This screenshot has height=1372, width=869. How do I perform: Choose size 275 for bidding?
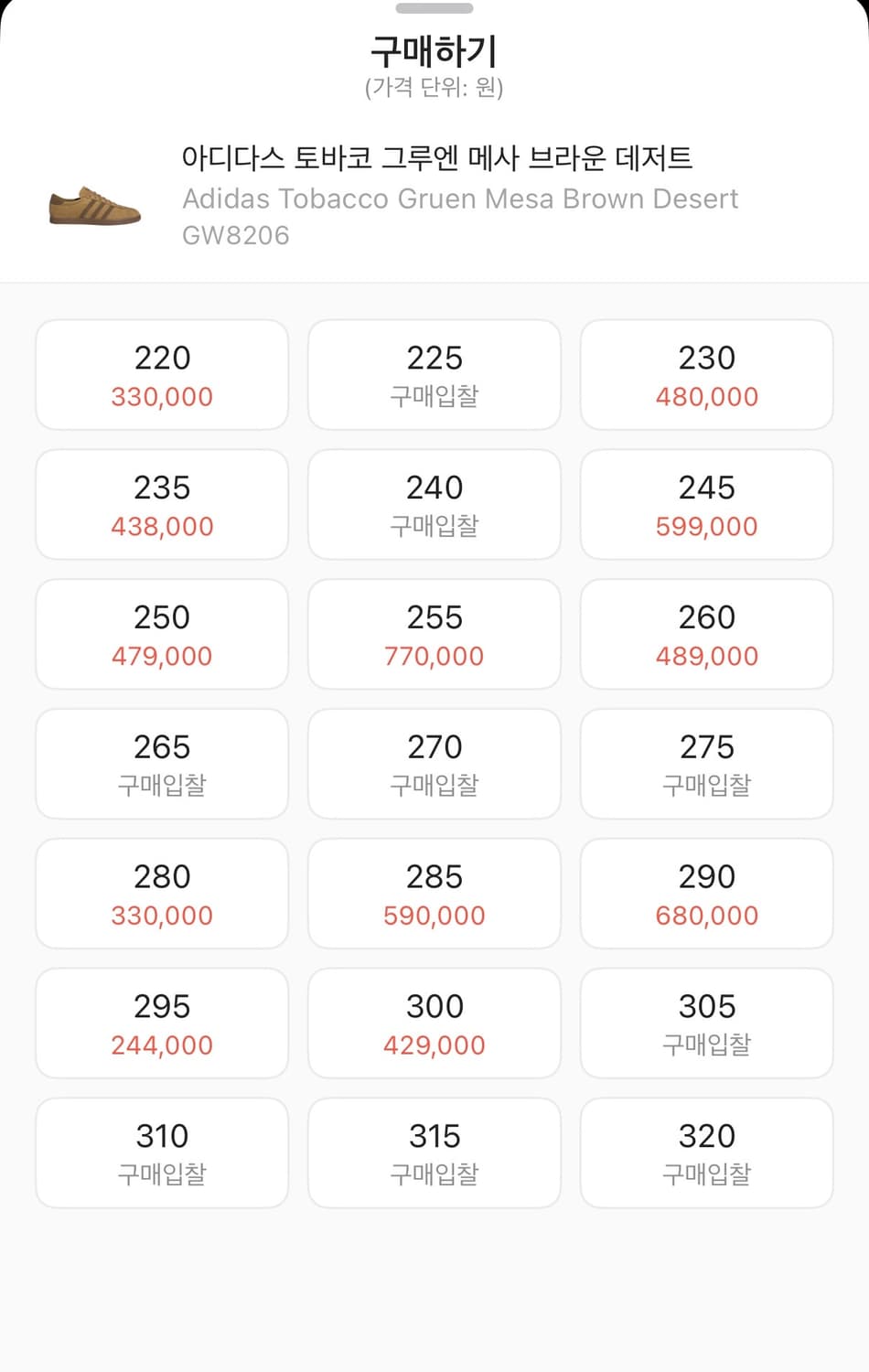click(x=706, y=764)
